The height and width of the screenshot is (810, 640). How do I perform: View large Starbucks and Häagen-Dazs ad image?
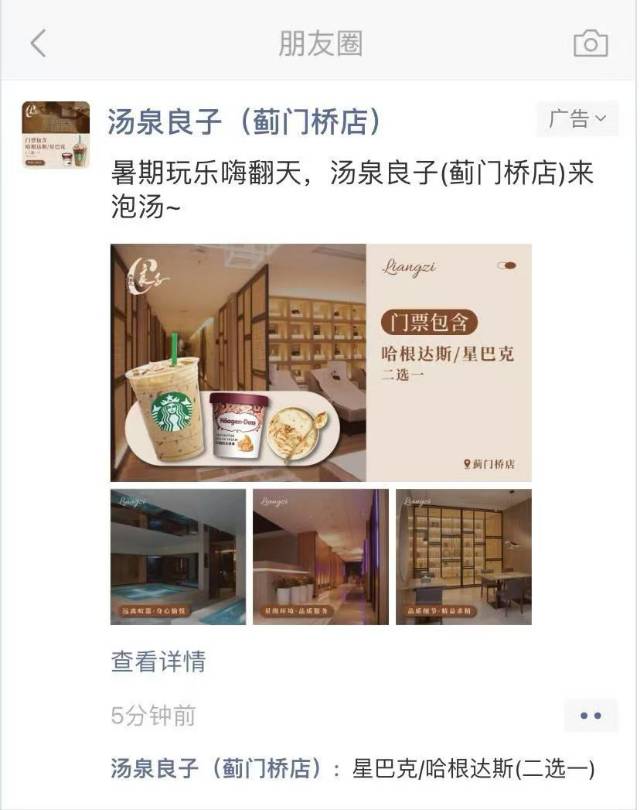point(320,363)
